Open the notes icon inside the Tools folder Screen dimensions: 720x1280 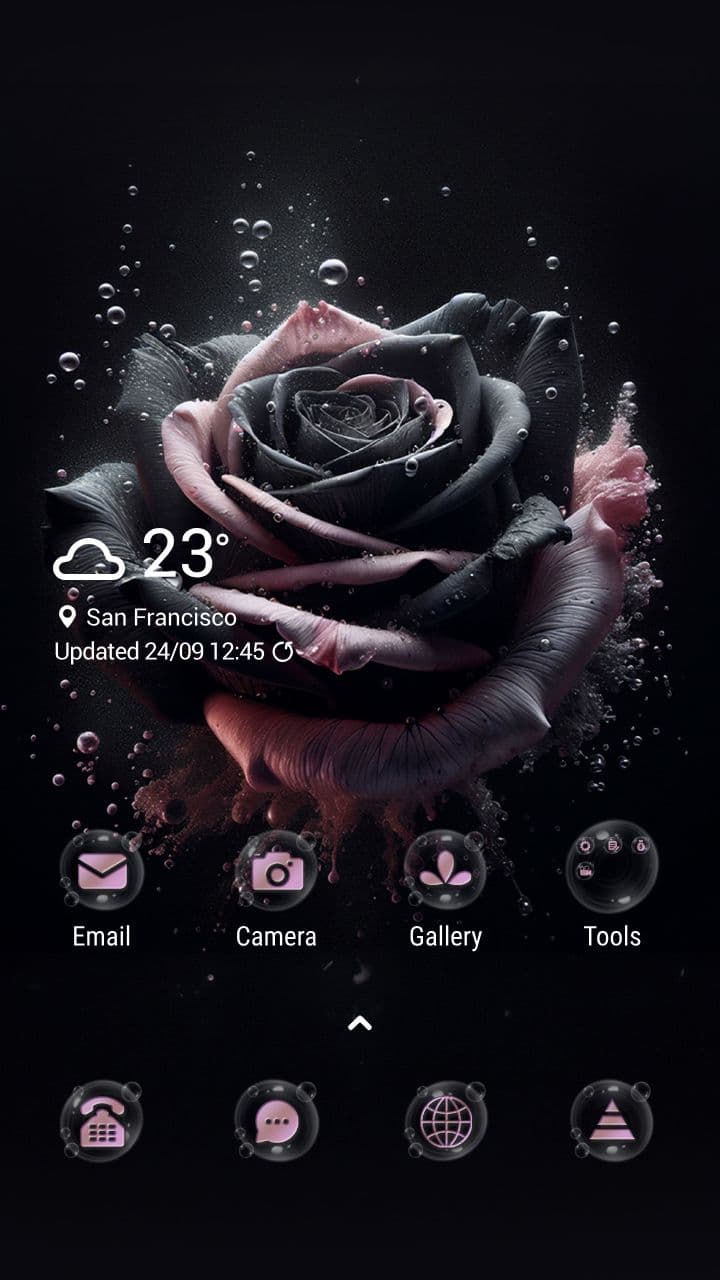coord(612,846)
